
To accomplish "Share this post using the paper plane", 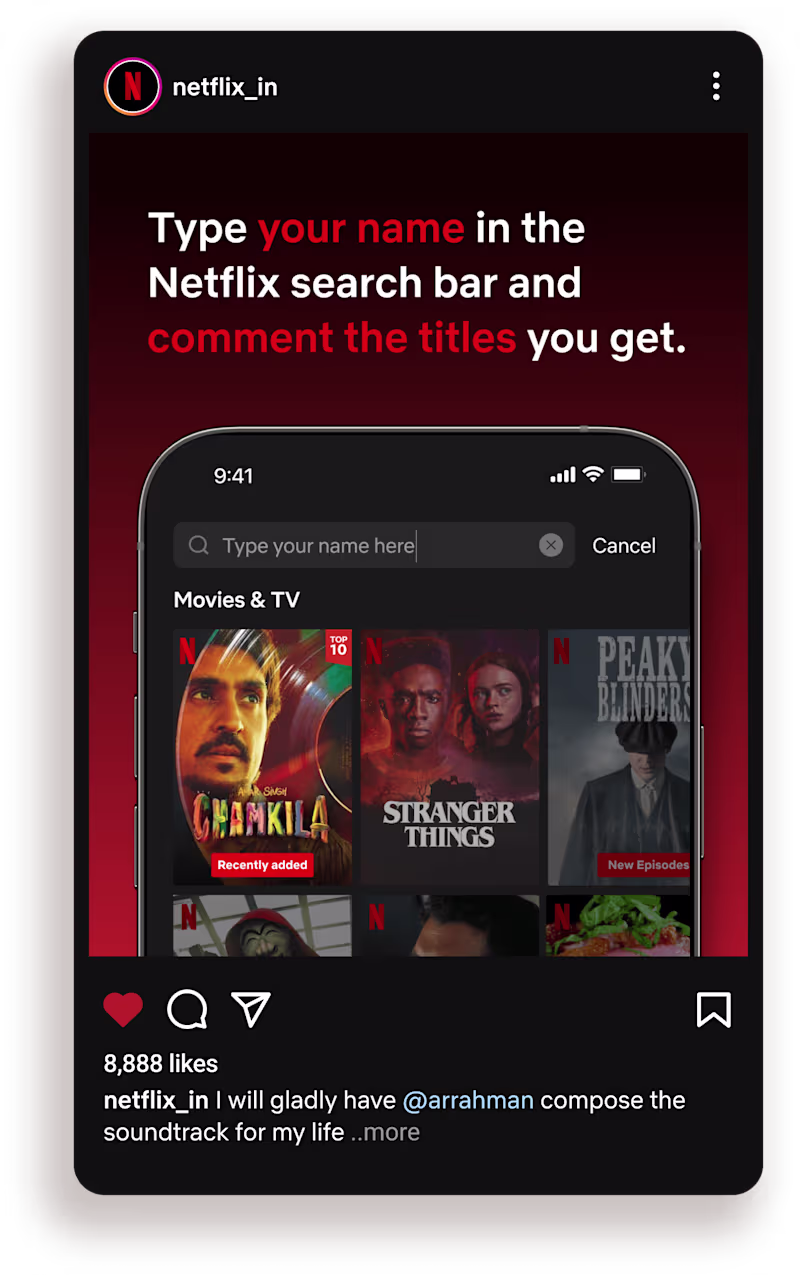I will (x=251, y=1010).
